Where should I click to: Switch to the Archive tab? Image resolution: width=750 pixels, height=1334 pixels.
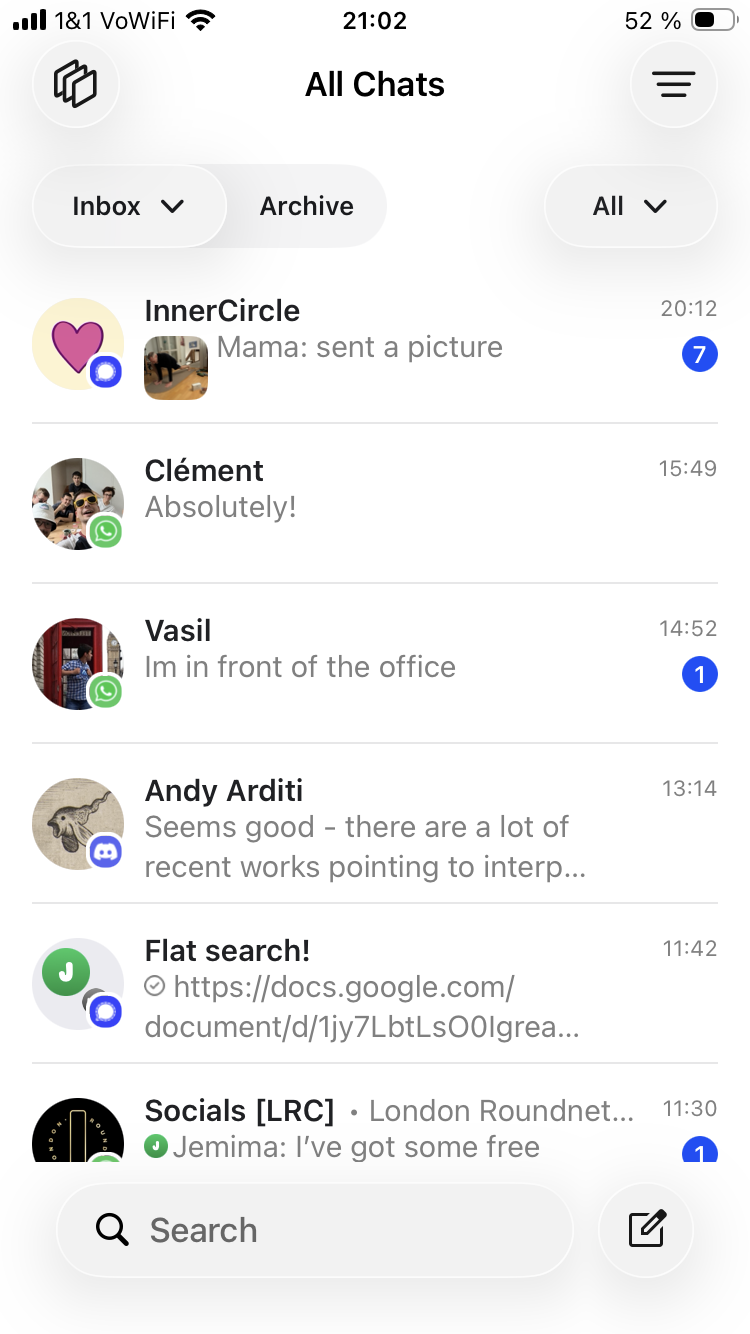click(x=307, y=206)
